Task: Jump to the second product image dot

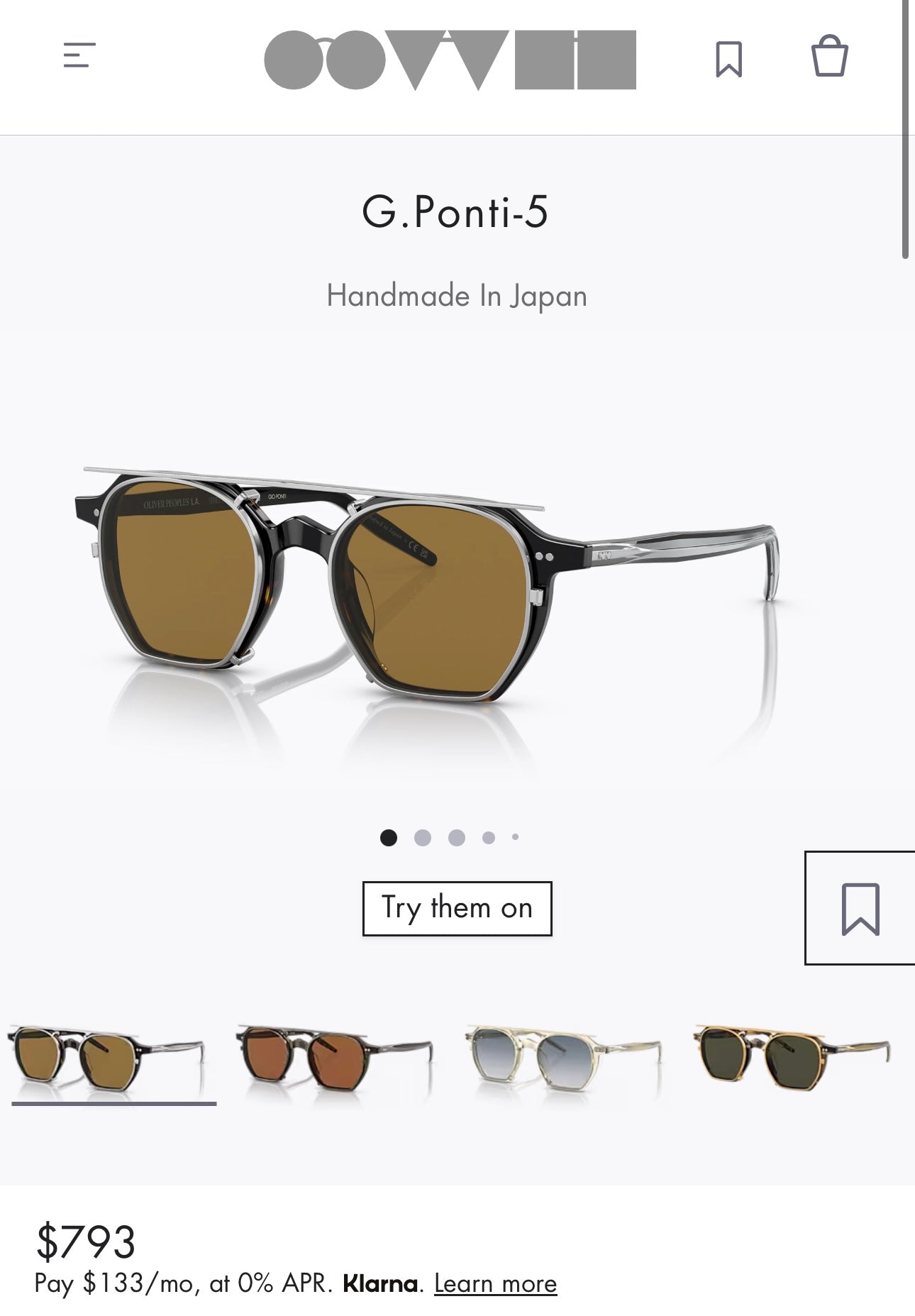Action: [x=423, y=838]
